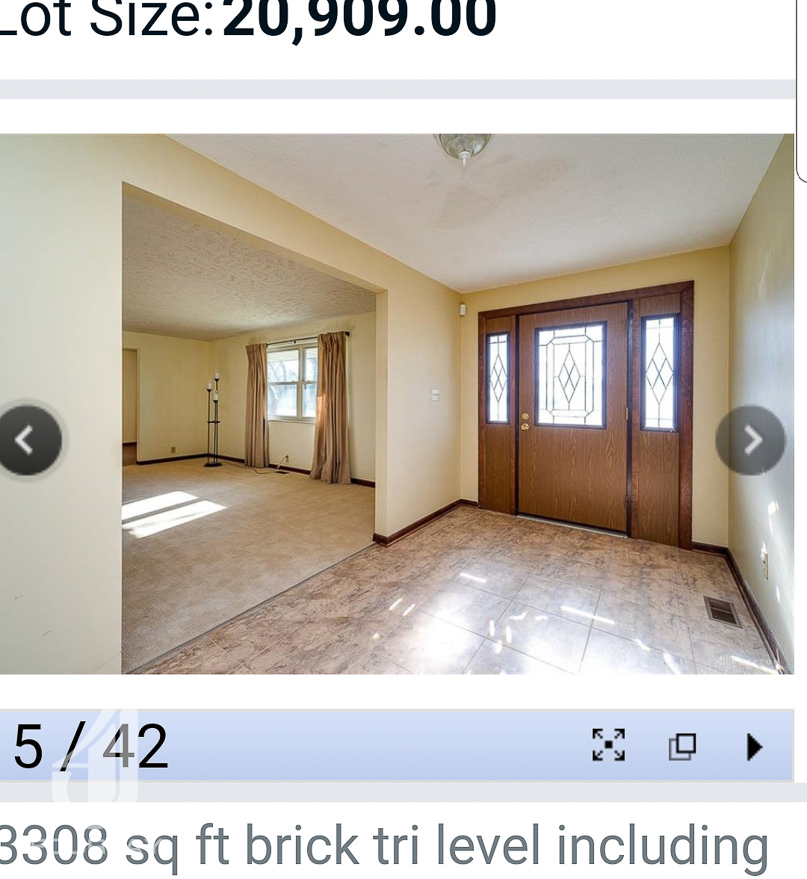Go to the previous listing photo

(x=28, y=440)
